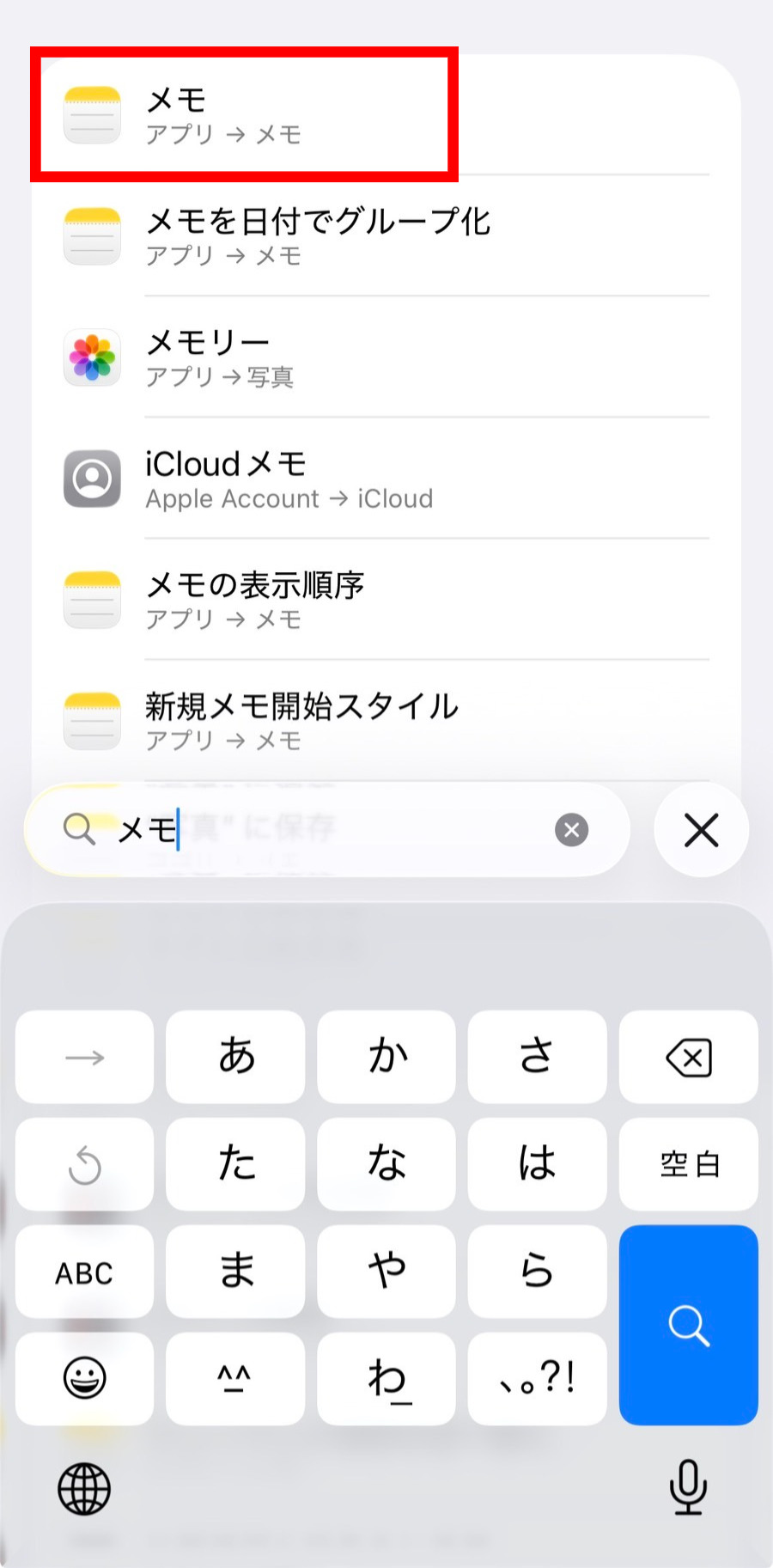
Task: Select the punctuation 、。?! key
Action: pyautogui.click(x=537, y=1379)
